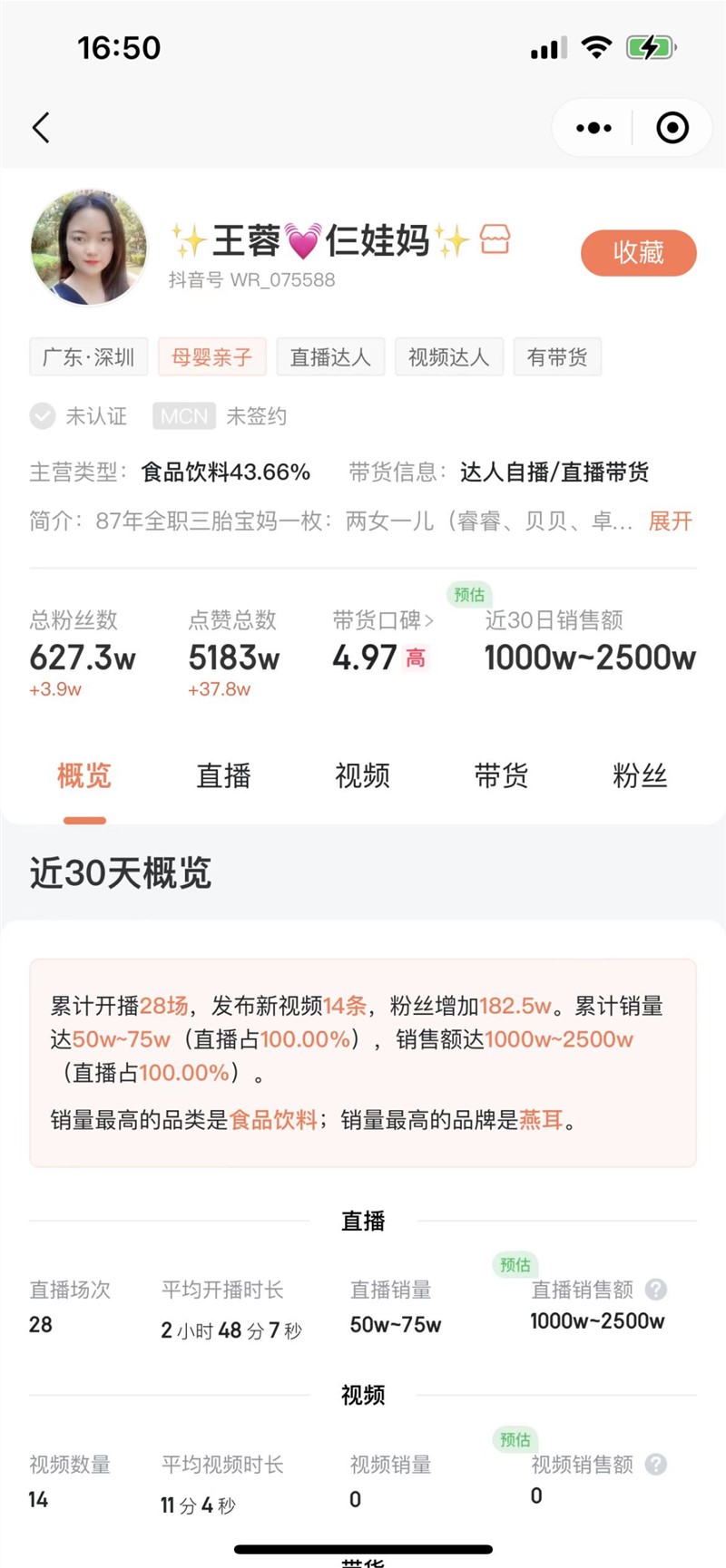Tap the creator's profile avatar
Image resolution: width=726 pixels, height=1568 pixels.
(89, 247)
